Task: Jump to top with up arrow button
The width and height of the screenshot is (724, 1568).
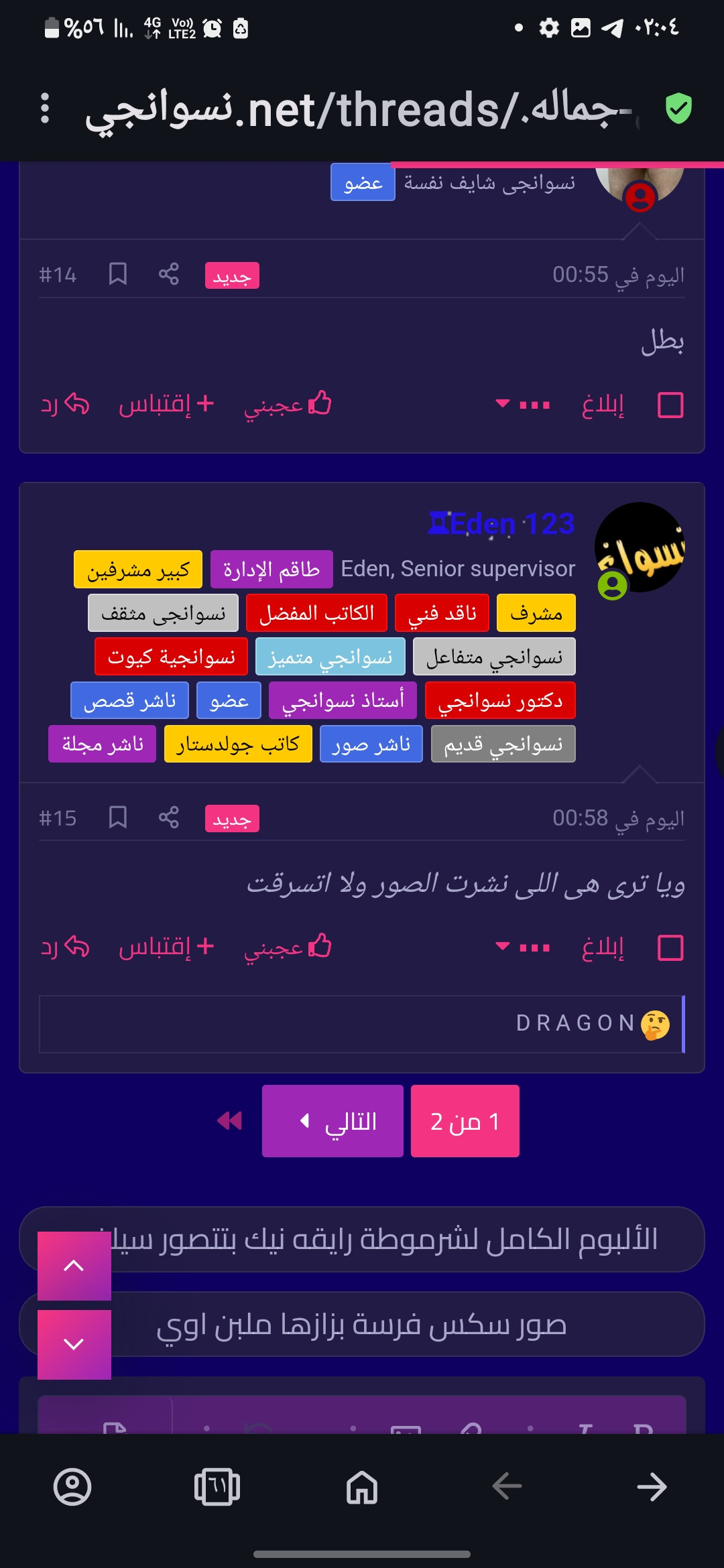Action: [74, 1266]
